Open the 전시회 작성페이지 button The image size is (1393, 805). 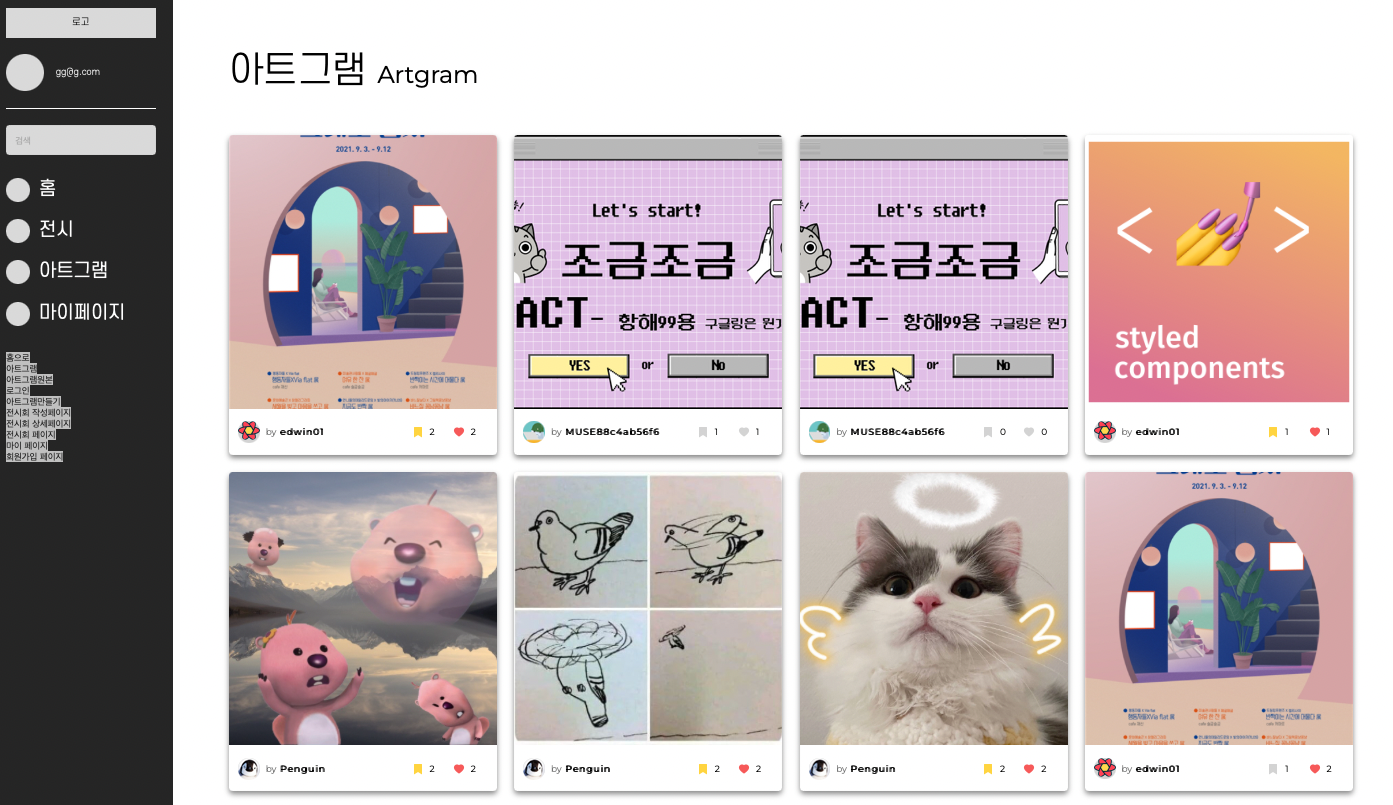(38, 412)
